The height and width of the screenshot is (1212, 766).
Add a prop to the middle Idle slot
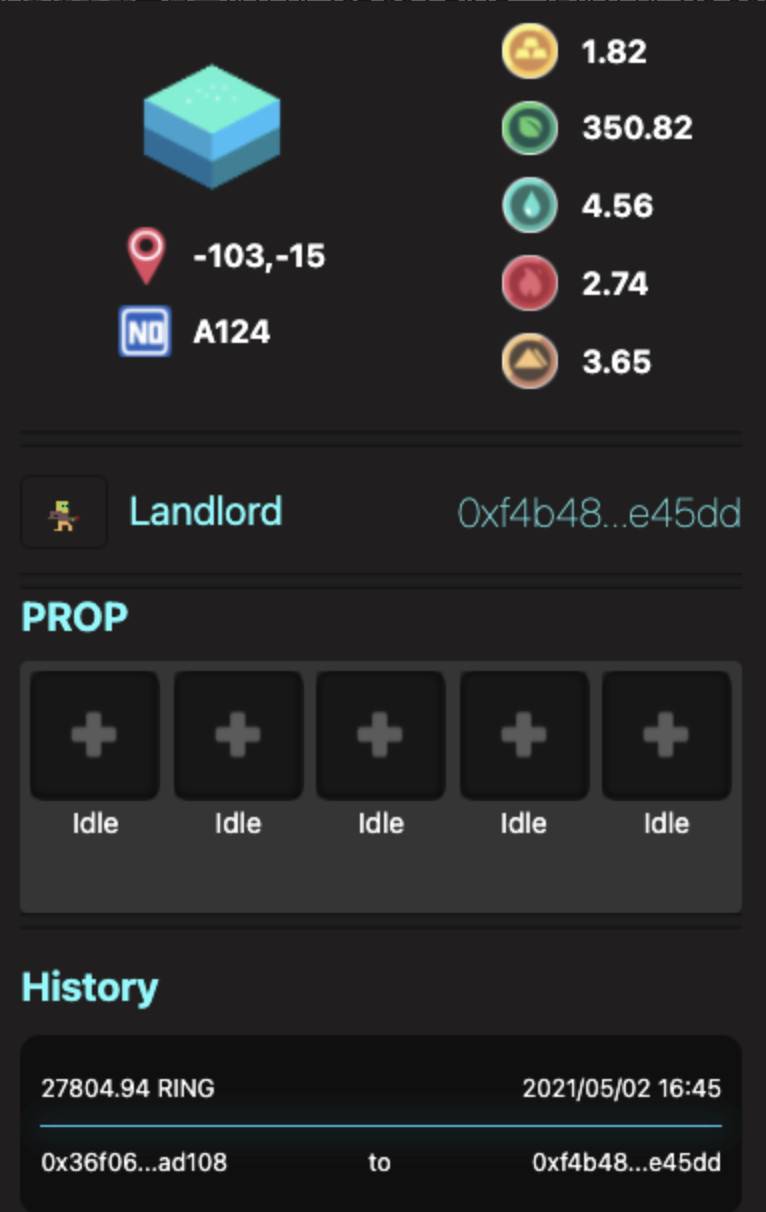[380, 736]
